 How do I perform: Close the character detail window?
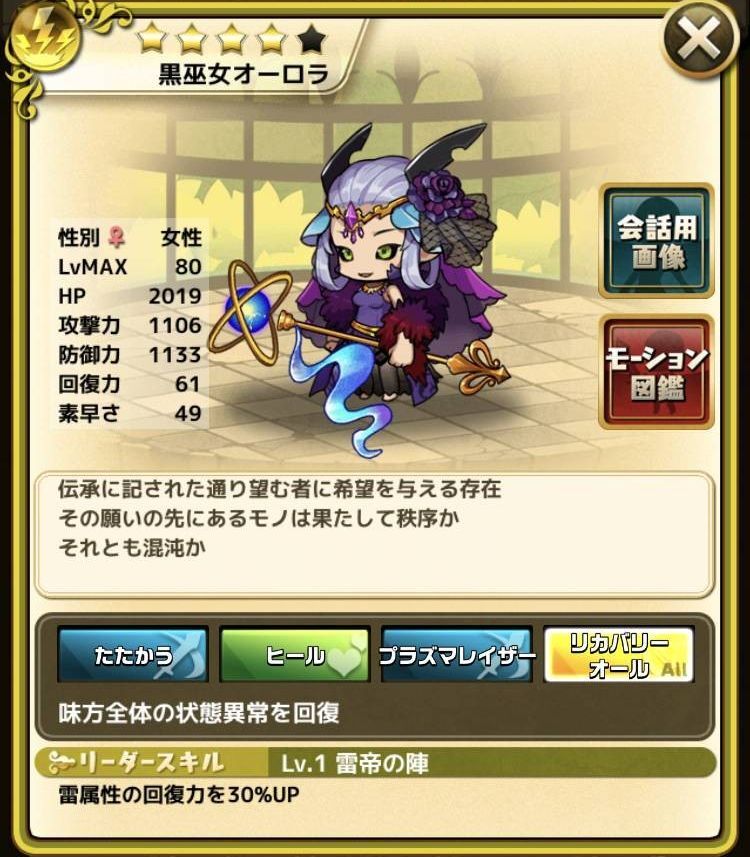click(x=700, y=41)
